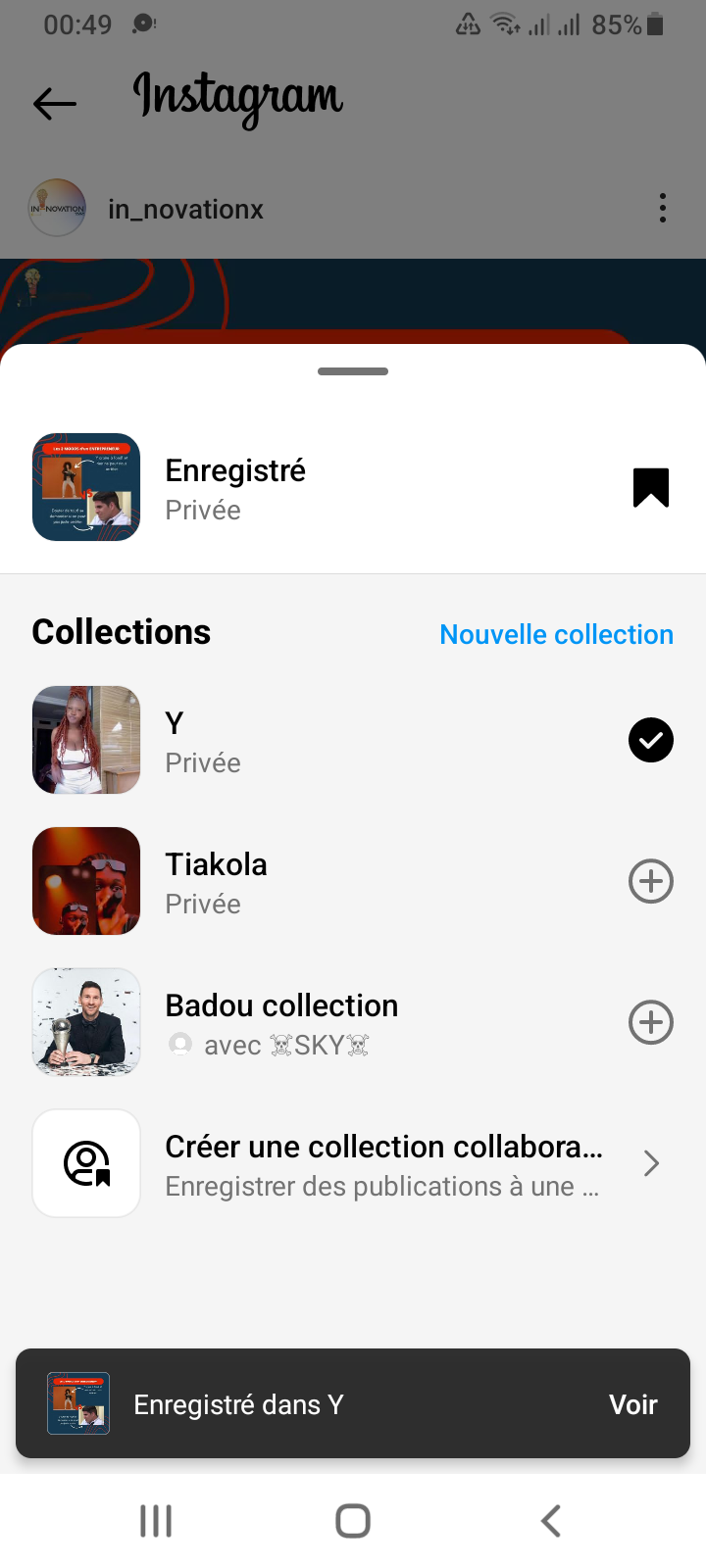Open the post overflow menu
Screen dimensions: 706x1568
(663, 208)
